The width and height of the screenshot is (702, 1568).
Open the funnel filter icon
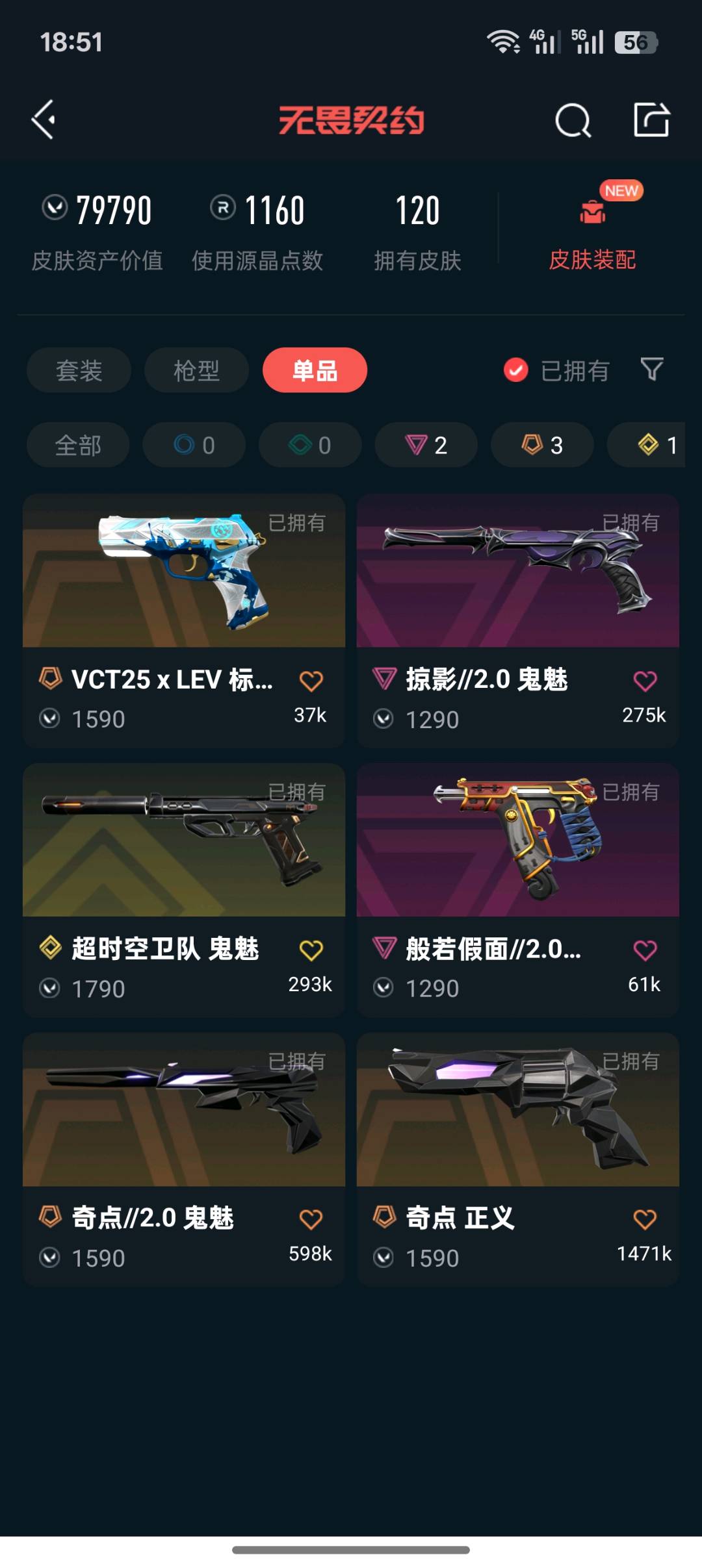coord(651,370)
